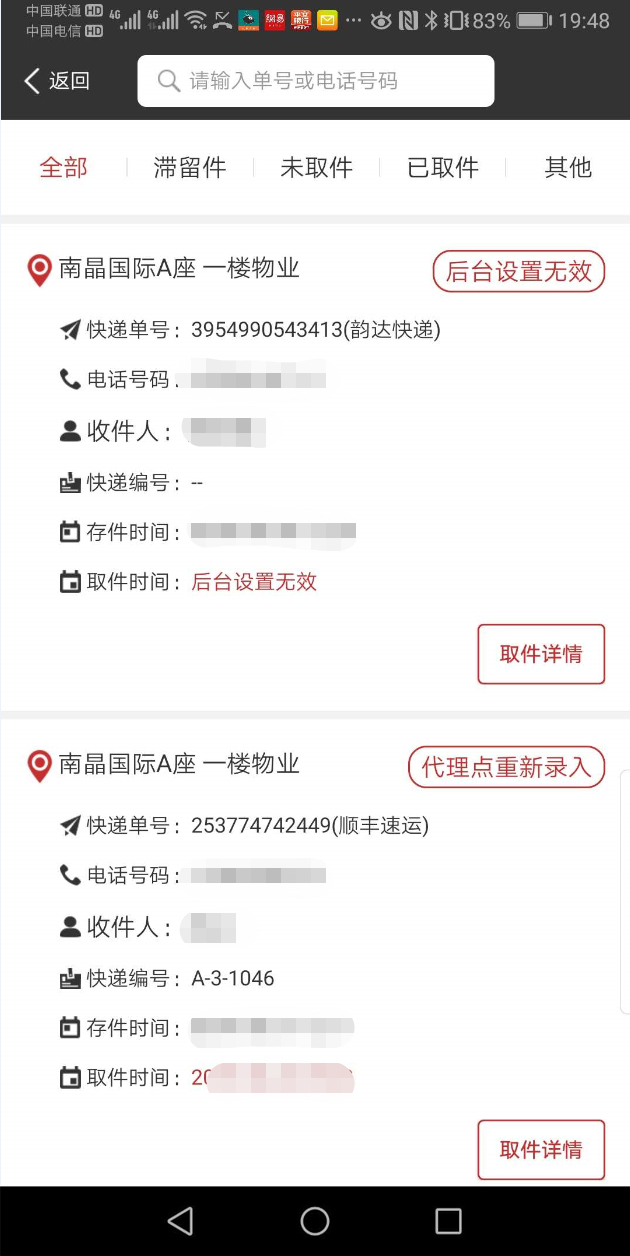630x1256 pixels.
Task: Select the 未取件 tab
Action: click(316, 168)
